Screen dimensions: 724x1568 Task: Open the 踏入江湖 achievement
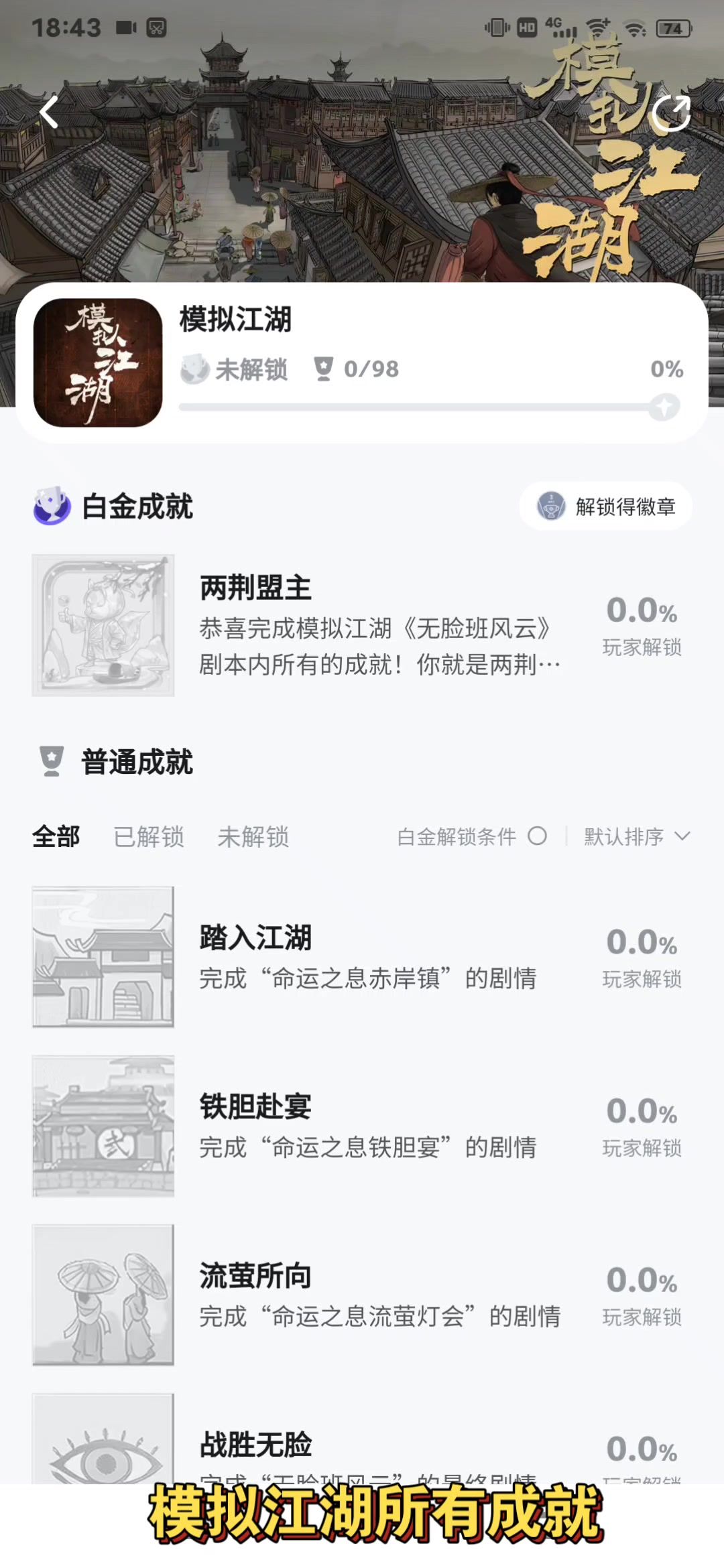tap(362, 957)
